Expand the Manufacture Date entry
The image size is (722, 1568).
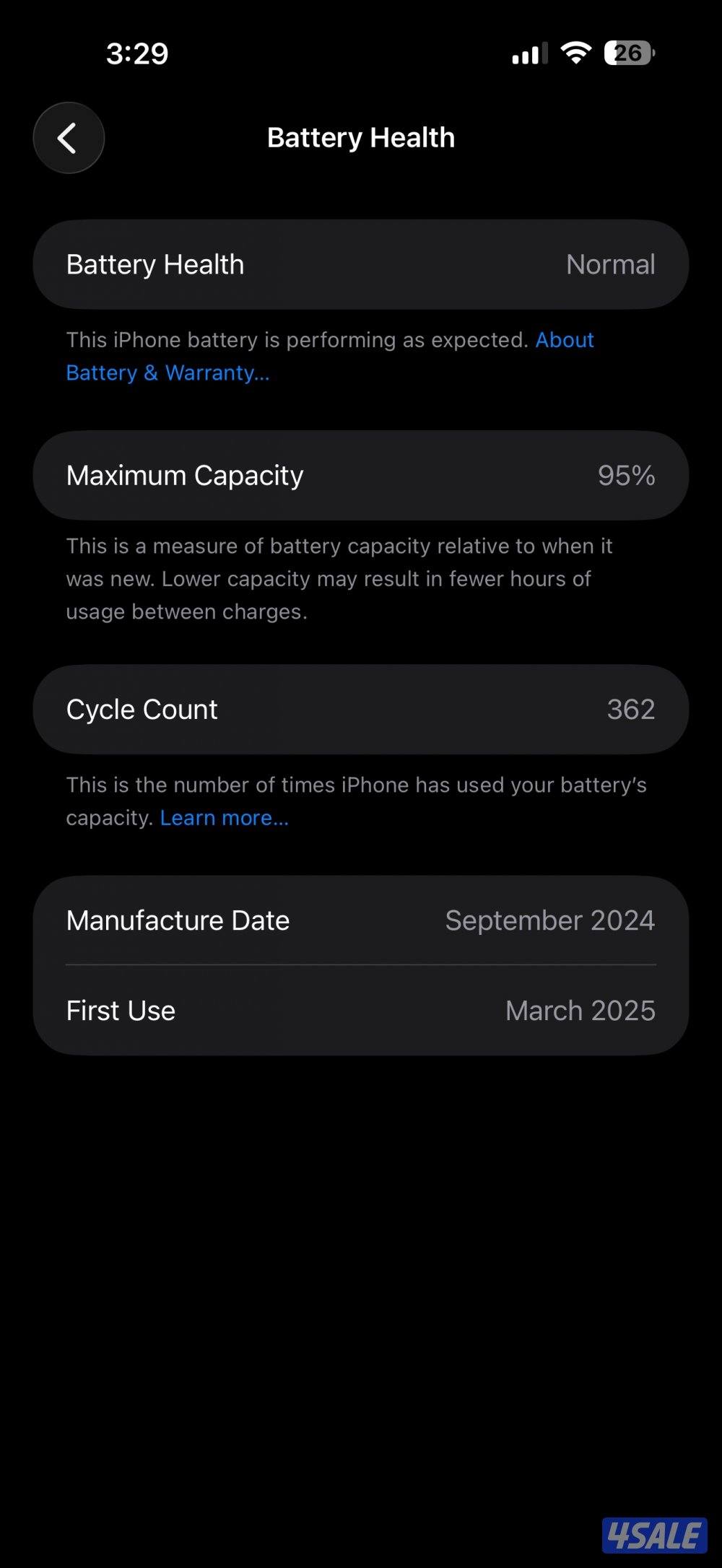360,920
